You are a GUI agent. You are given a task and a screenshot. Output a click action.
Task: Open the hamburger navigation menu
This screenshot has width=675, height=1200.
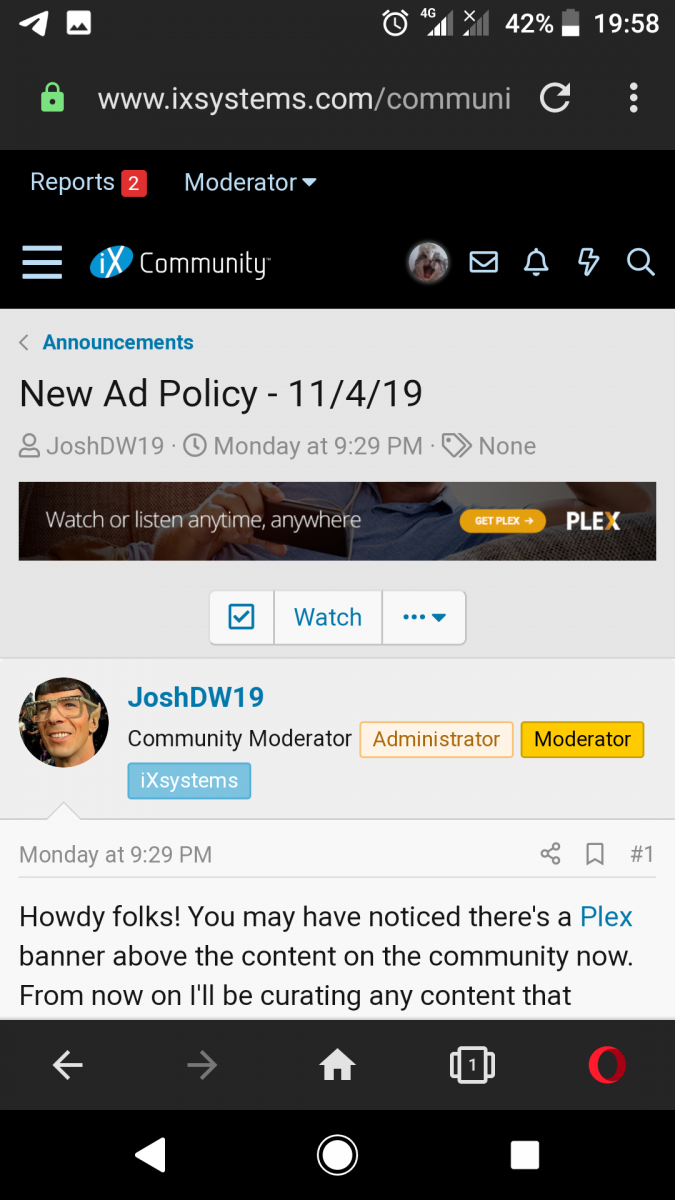[x=42, y=263]
